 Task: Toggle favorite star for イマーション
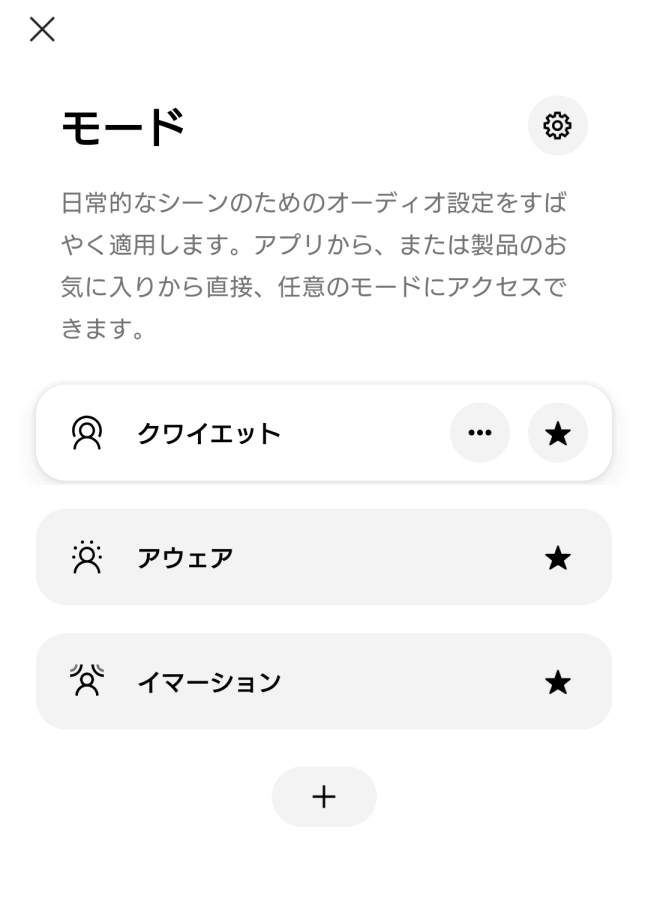click(x=557, y=682)
